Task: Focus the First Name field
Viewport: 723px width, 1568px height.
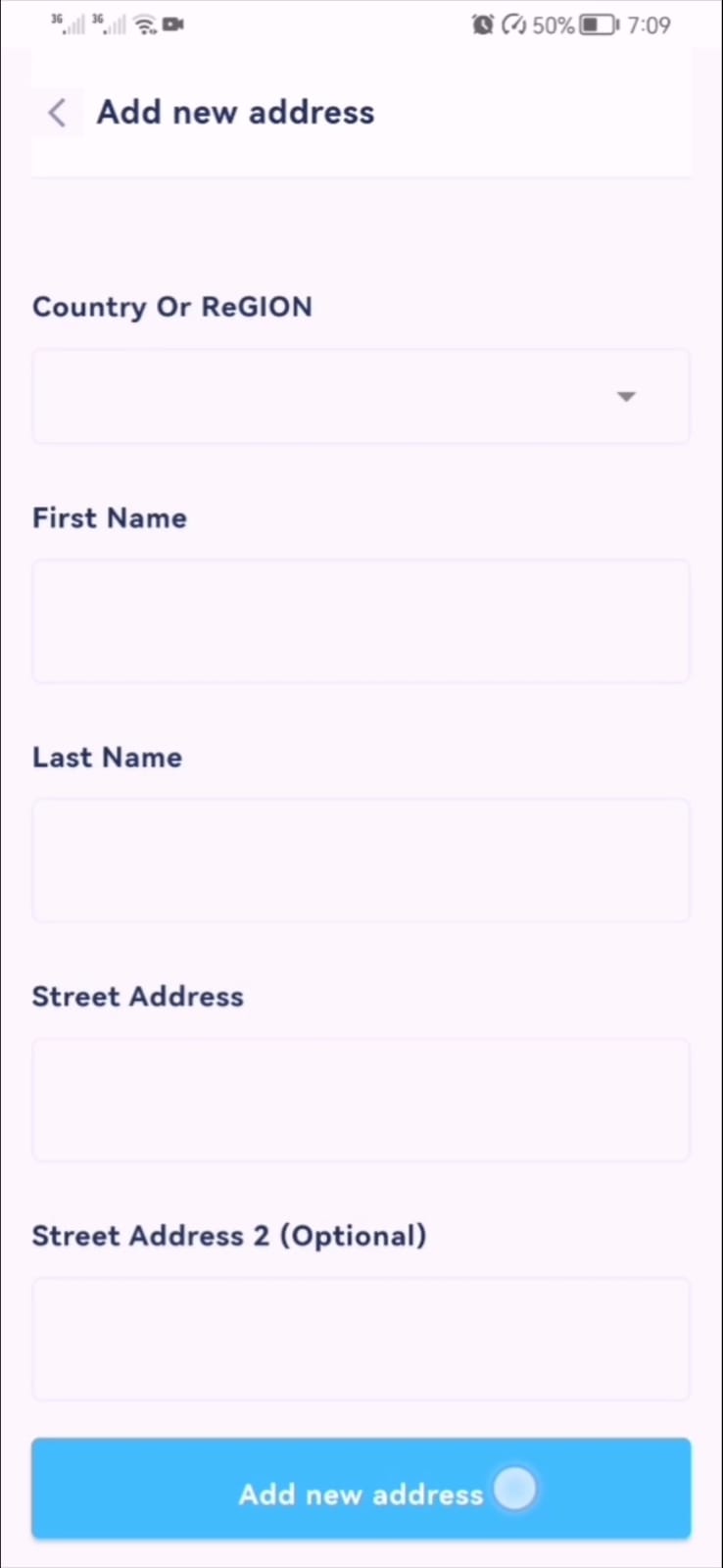Action: tap(361, 620)
